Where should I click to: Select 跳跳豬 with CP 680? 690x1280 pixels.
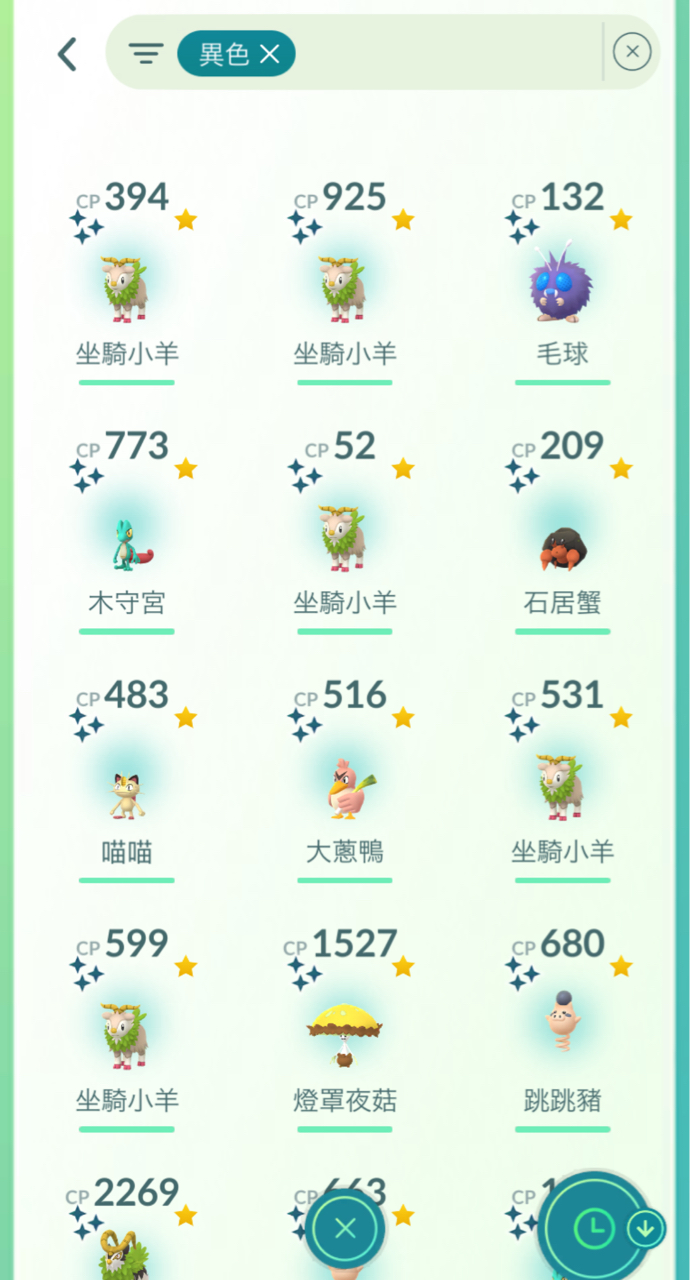(562, 1038)
